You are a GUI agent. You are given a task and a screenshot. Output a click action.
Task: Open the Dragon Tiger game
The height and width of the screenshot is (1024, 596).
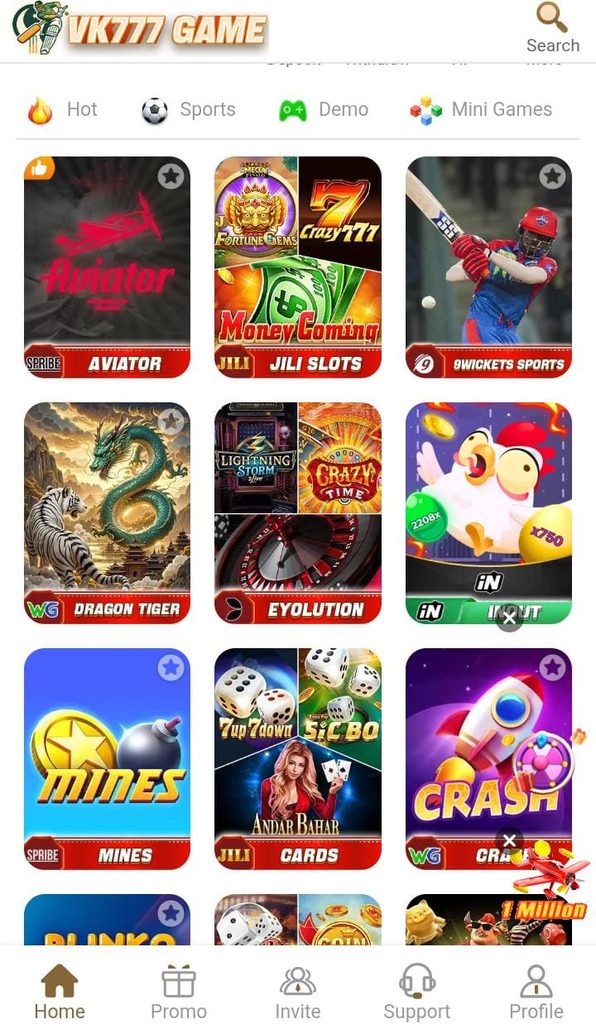point(107,513)
